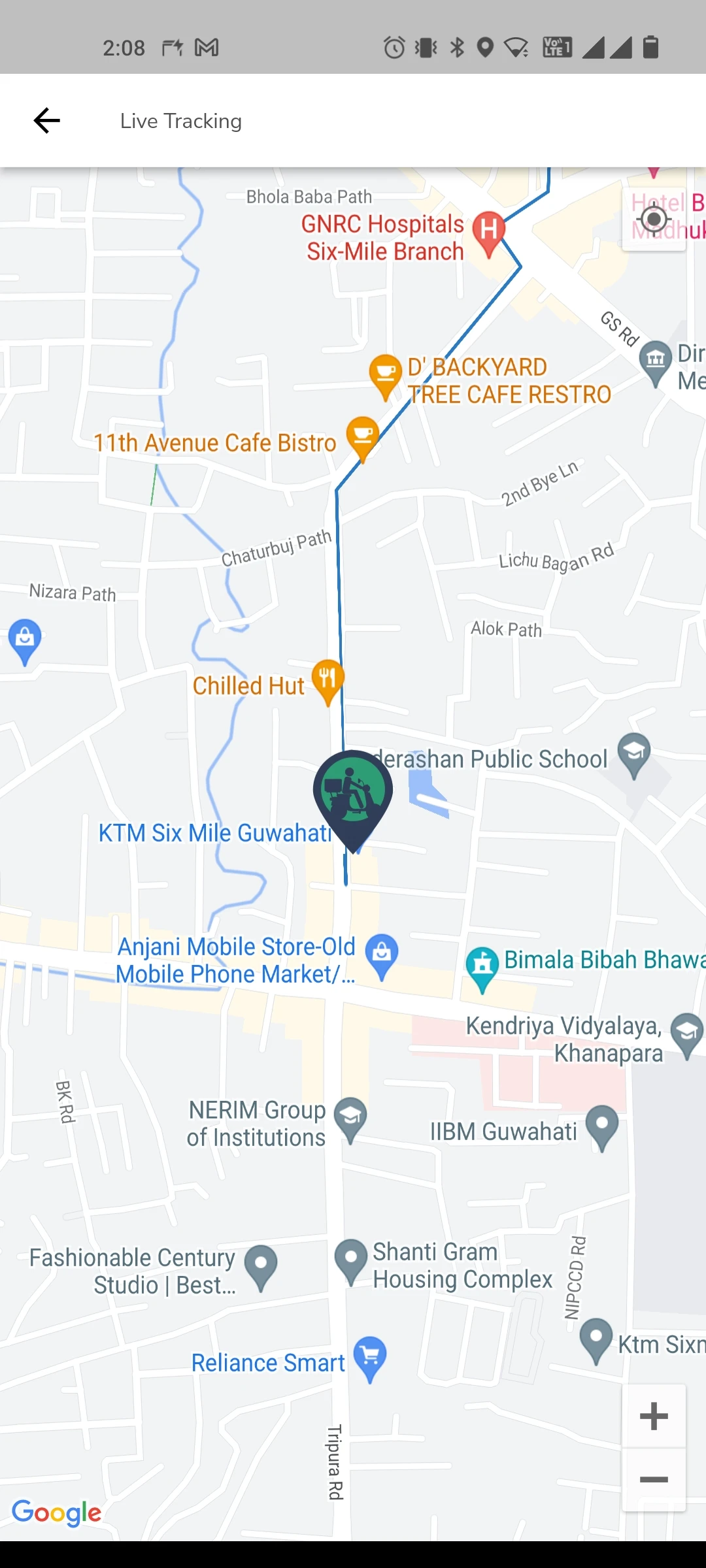The width and height of the screenshot is (706, 1568).
Task: Zoom in on the map
Action: tap(654, 1416)
